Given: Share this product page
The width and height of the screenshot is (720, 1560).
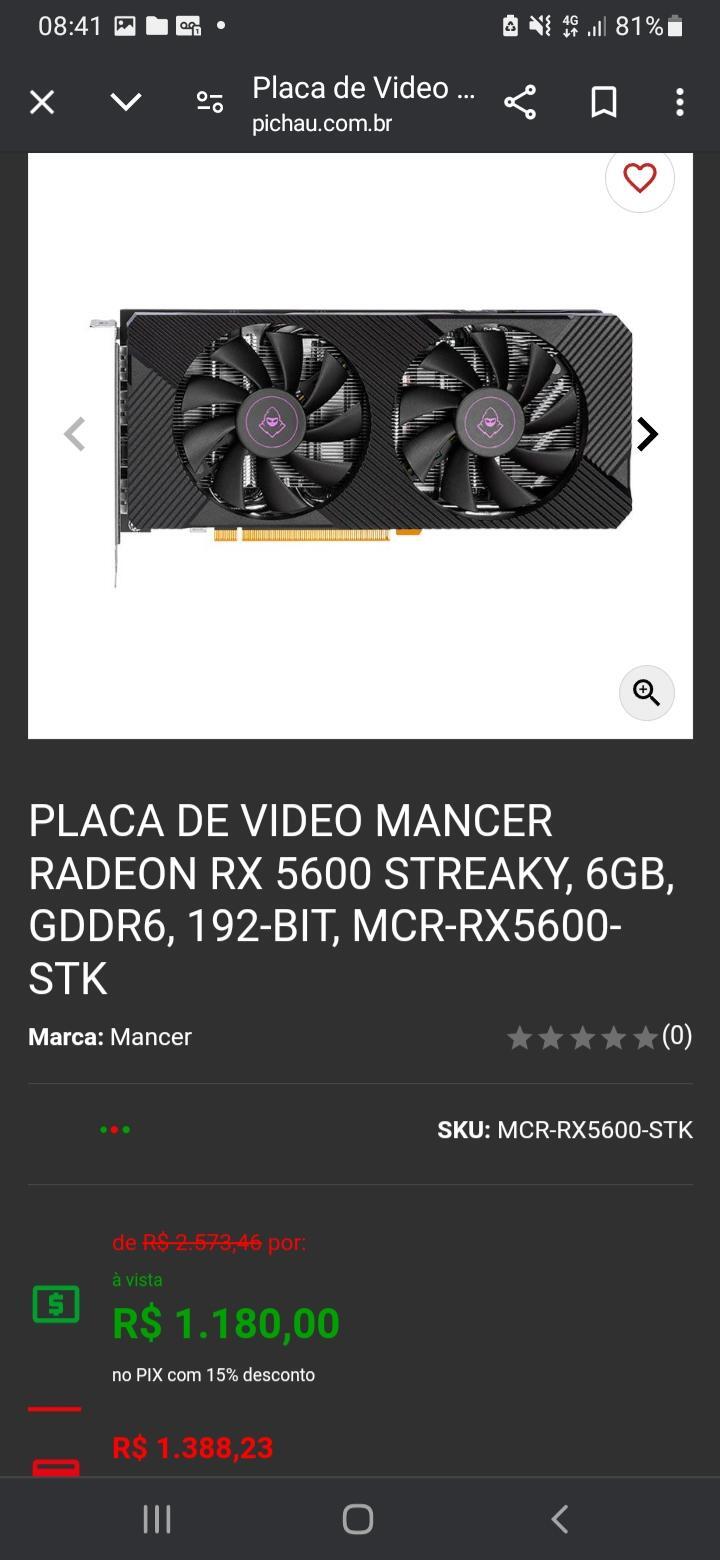Looking at the screenshot, I should coord(520,102).
